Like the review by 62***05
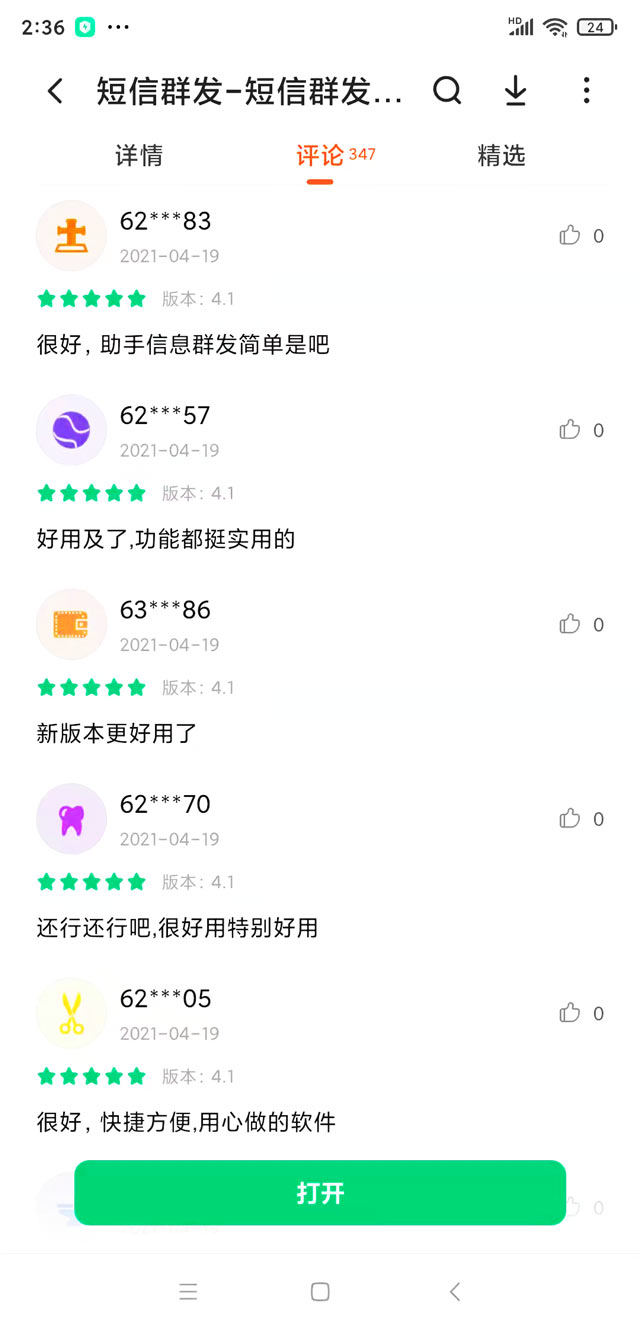The width and height of the screenshot is (640, 1330). click(570, 1013)
